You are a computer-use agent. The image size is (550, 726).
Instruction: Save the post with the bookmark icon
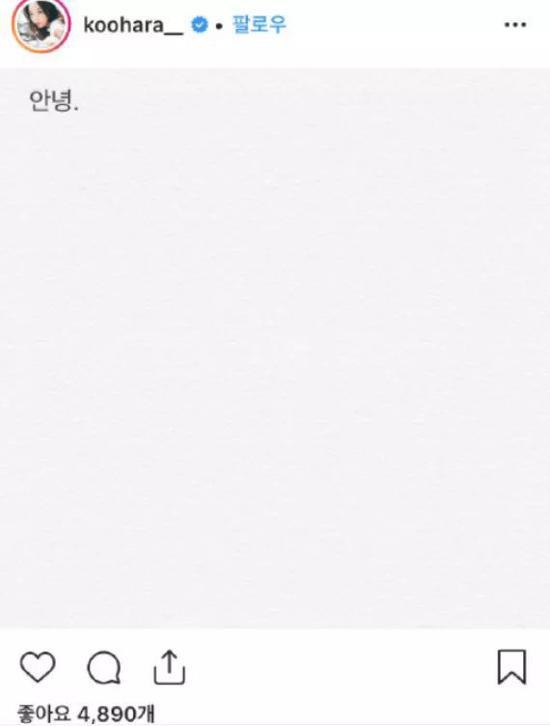click(512, 667)
